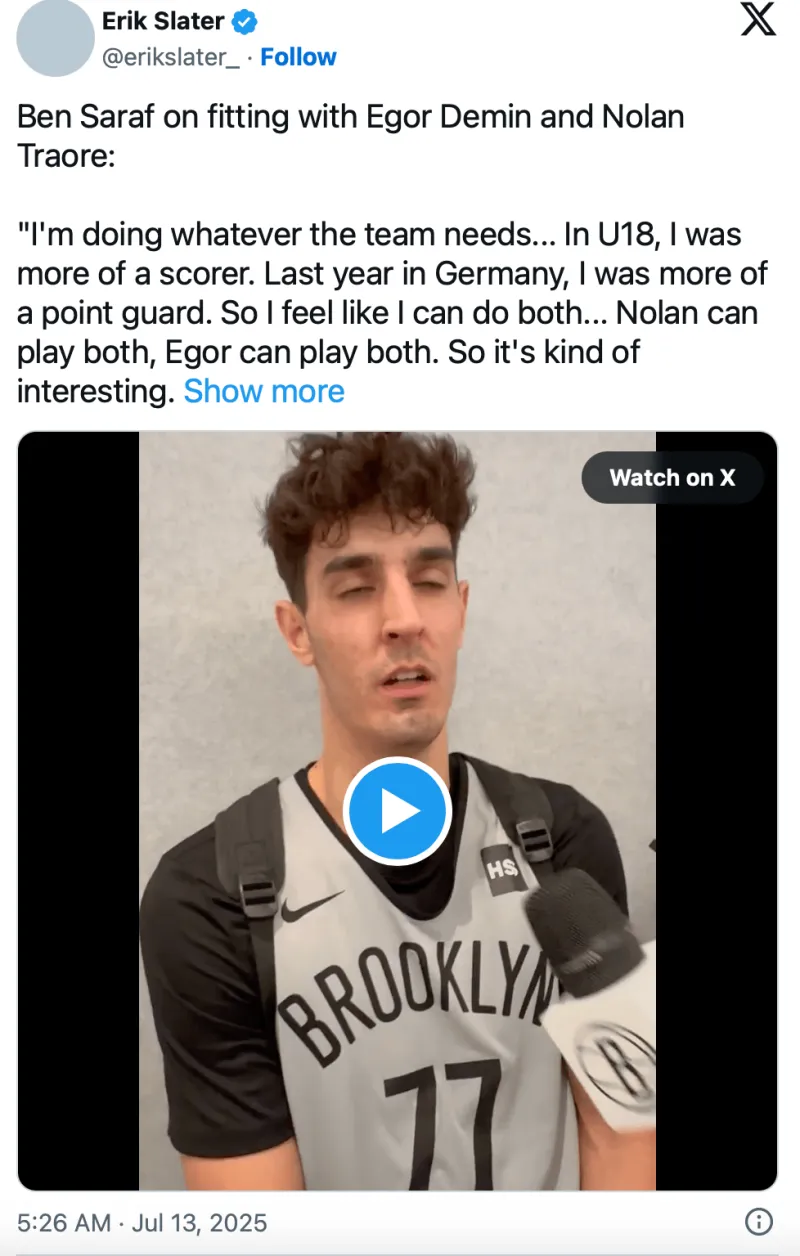Image resolution: width=800 pixels, height=1256 pixels.
Task: Follow Erik Slater
Action: pos(298,57)
